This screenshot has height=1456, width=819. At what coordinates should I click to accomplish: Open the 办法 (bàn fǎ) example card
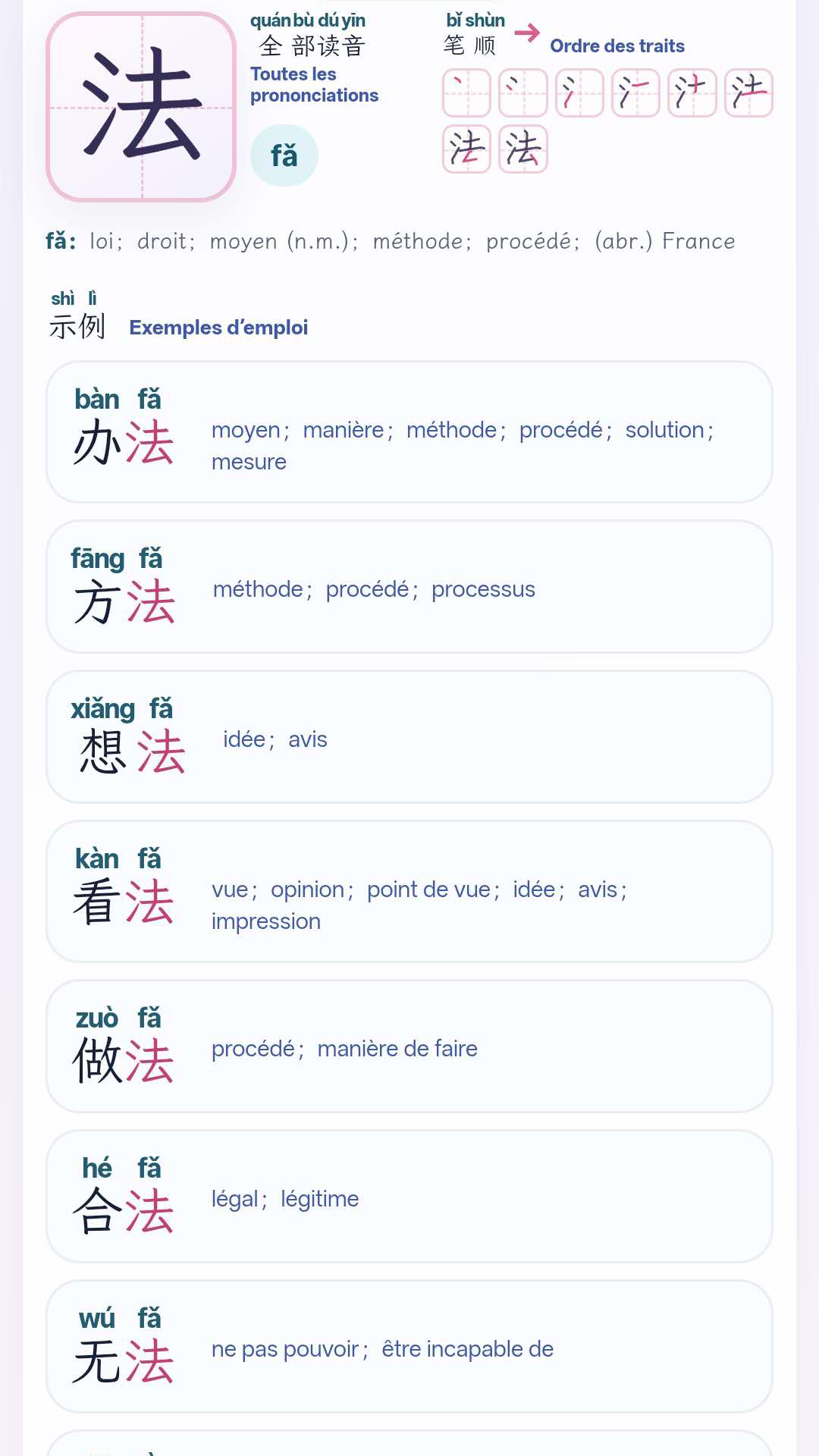click(409, 432)
